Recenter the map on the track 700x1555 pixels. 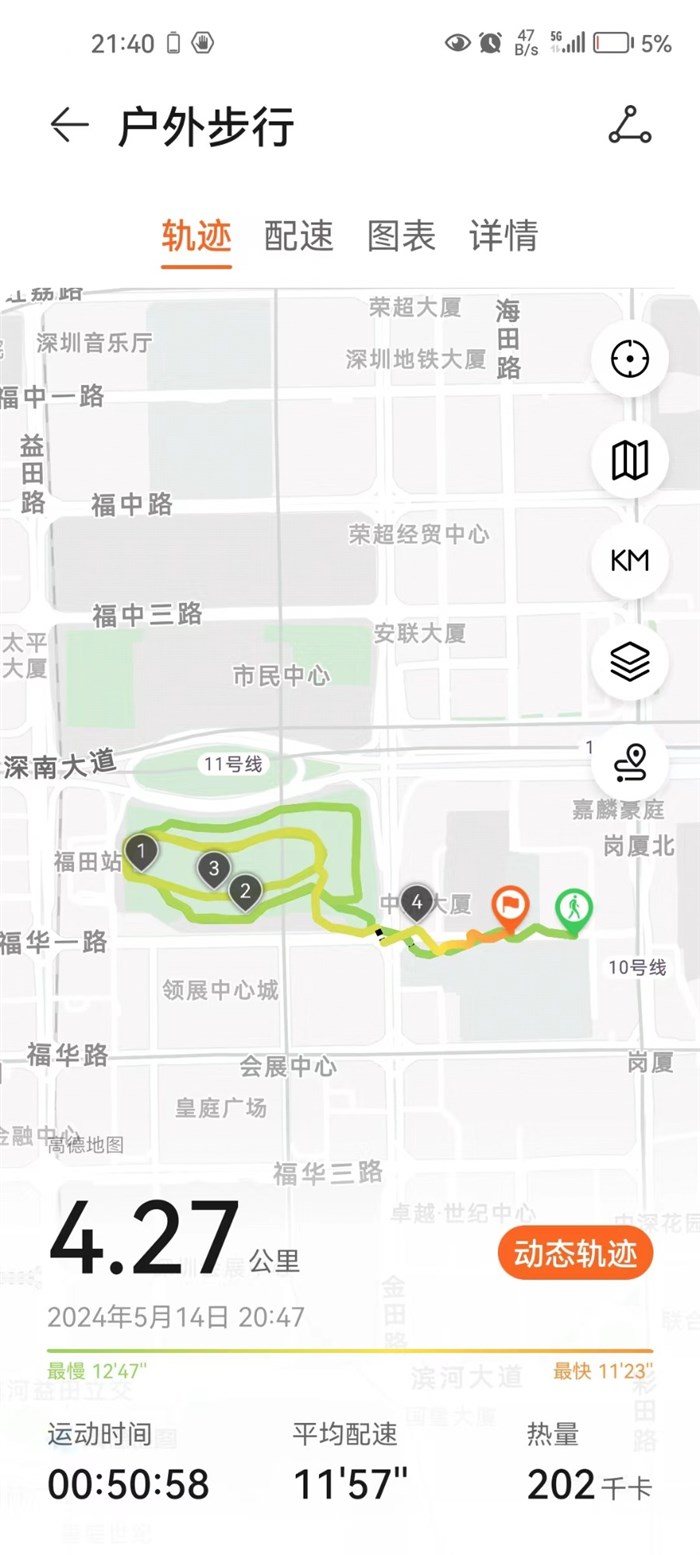point(629,357)
